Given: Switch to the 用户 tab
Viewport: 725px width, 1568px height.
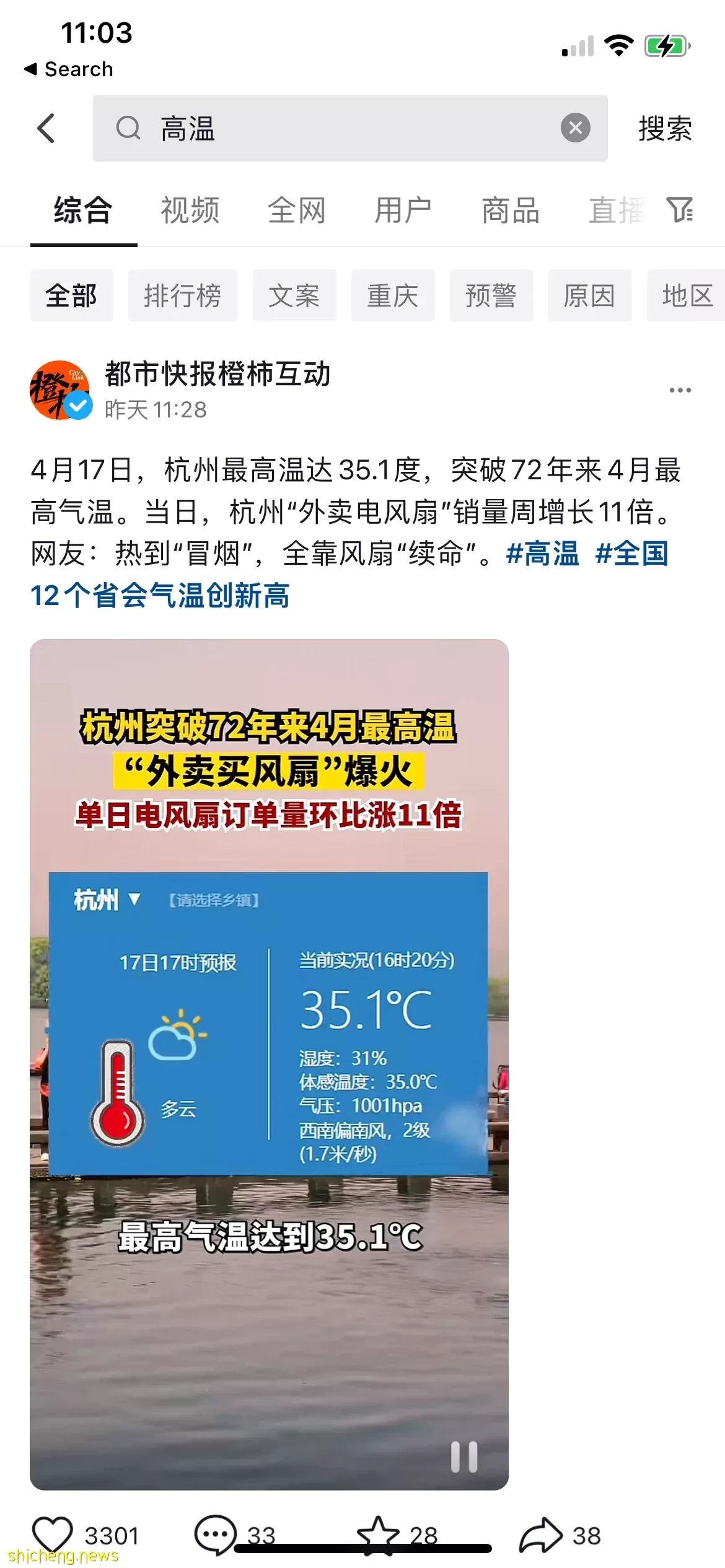Looking at the screenshot, I should pyautogui.click(x=403, y=210).
